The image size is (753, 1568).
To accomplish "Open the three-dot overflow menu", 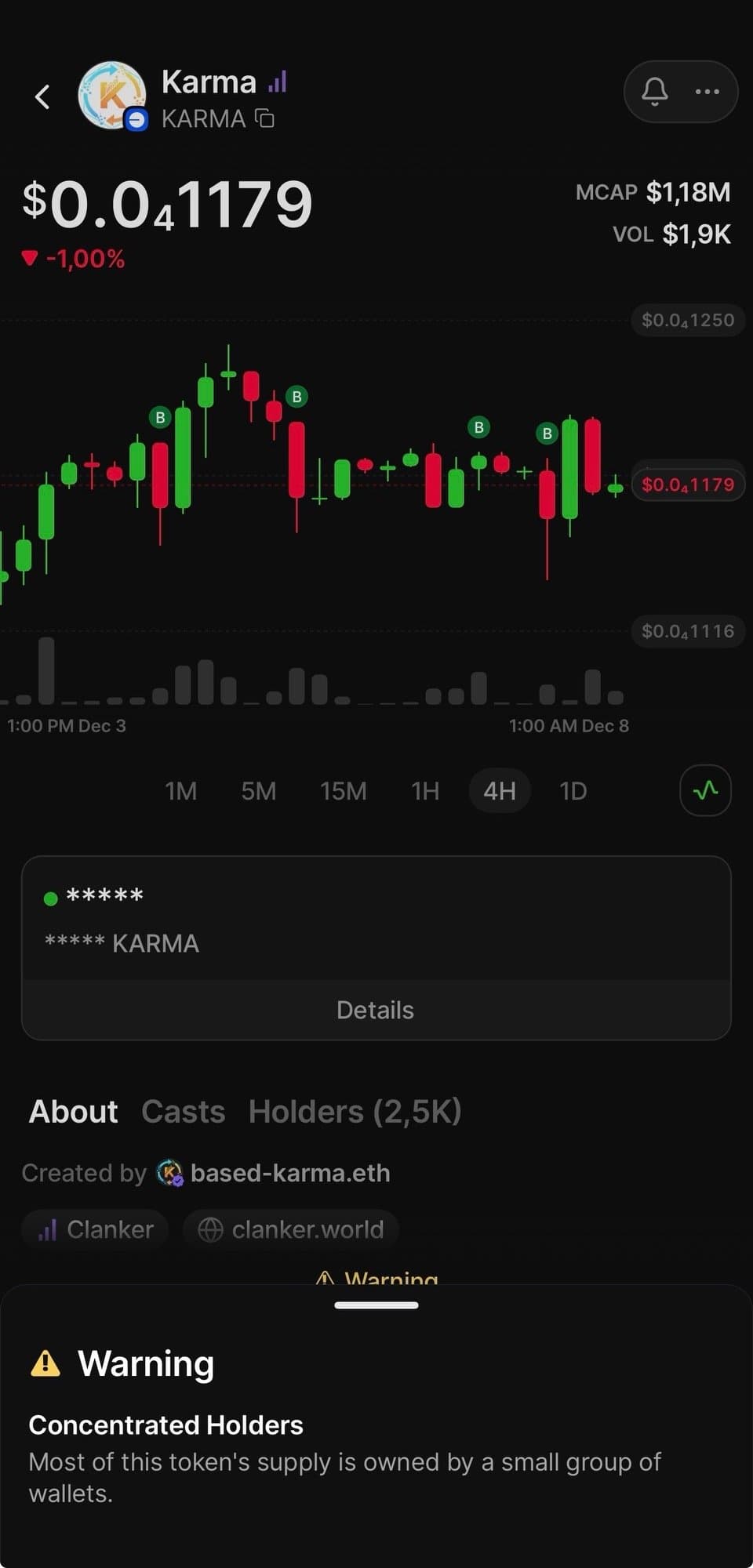I will 708,92.
